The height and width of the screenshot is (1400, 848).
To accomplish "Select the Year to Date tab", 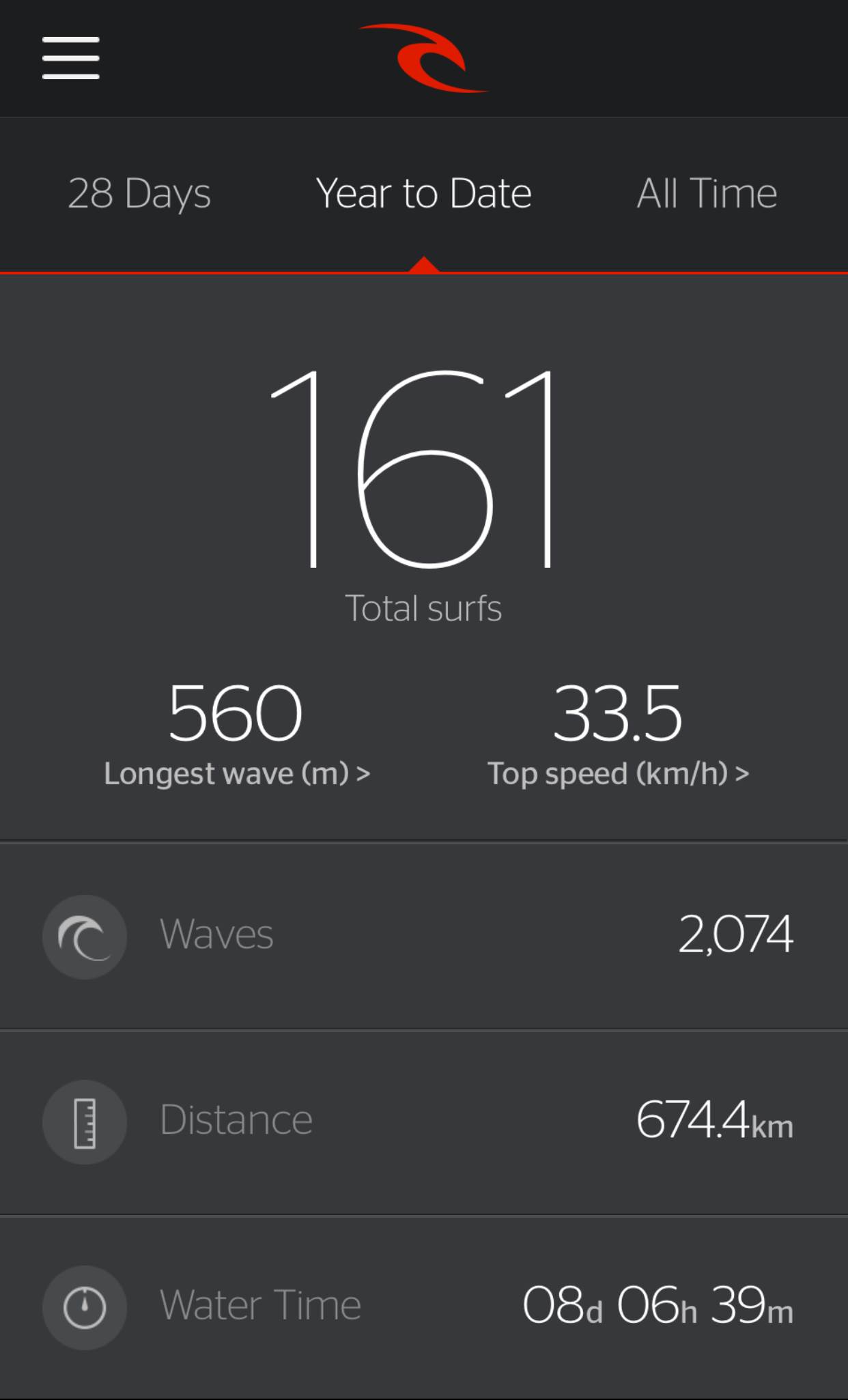I will (423, 194).
